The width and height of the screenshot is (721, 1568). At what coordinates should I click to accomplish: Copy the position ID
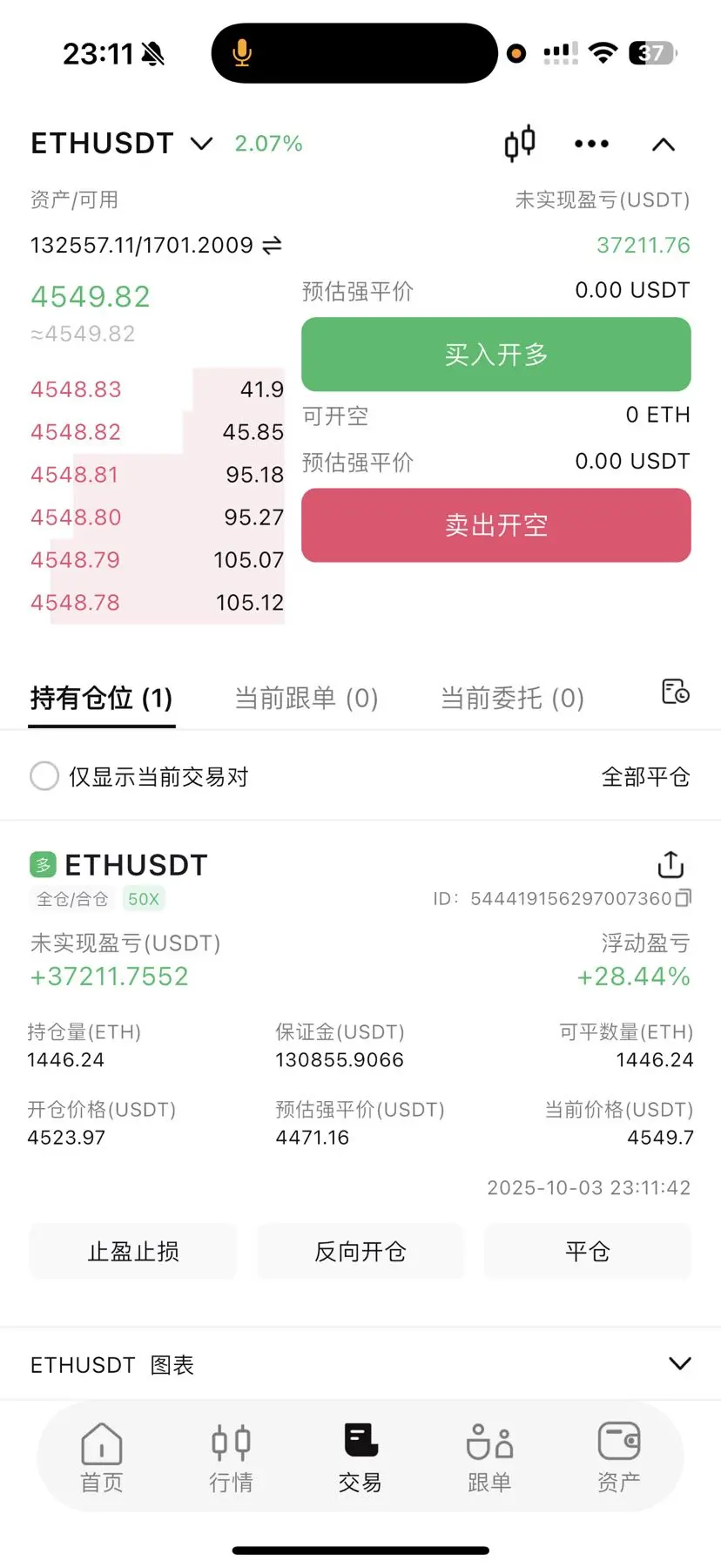684,898
